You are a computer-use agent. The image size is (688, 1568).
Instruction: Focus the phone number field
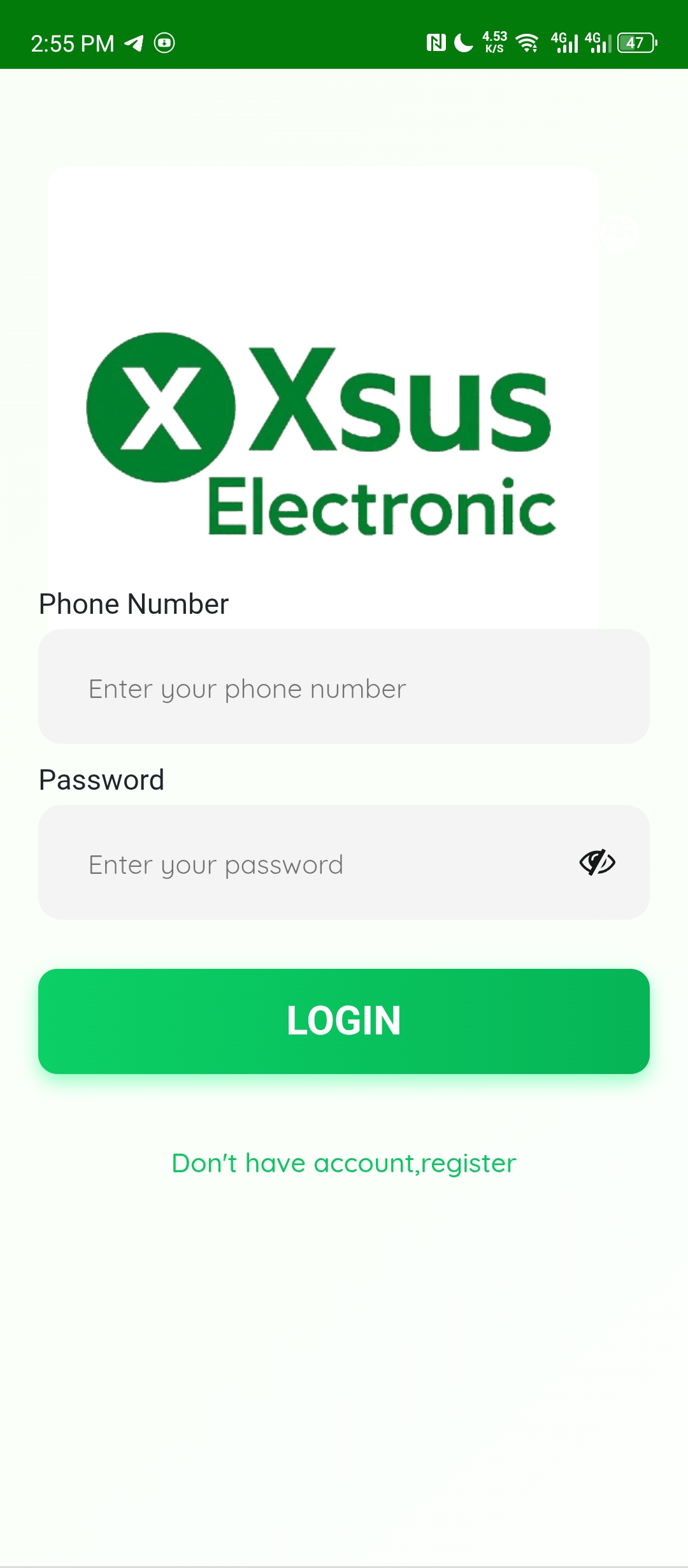344,686
